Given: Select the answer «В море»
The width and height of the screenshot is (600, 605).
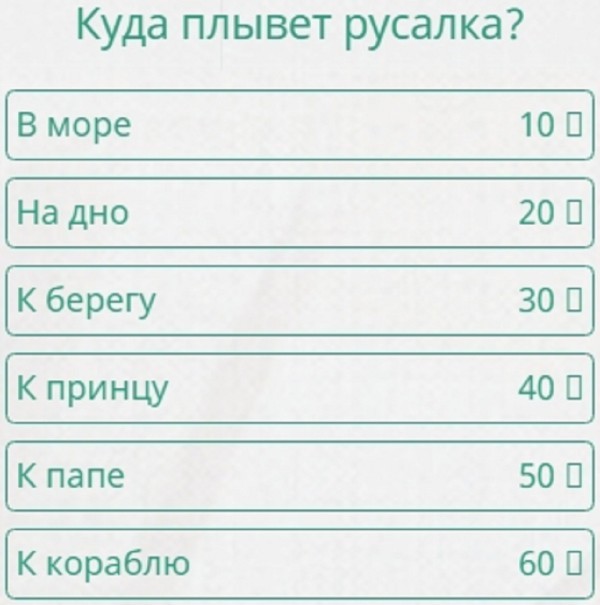Looking at the screenshot, I should (x=300, y=125).
